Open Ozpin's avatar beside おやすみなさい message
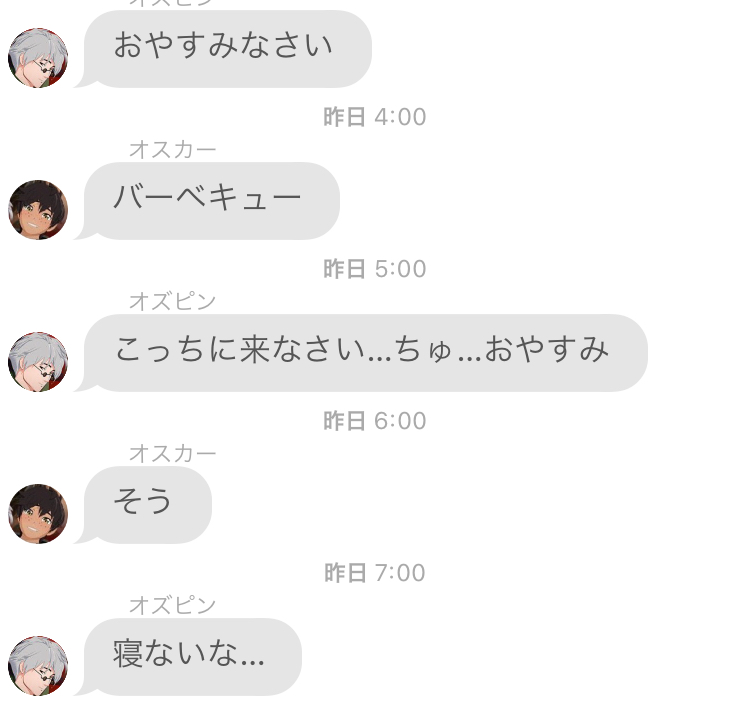This screenshot has height=710, width=750. pyautogui.click(x=38, y=58)
